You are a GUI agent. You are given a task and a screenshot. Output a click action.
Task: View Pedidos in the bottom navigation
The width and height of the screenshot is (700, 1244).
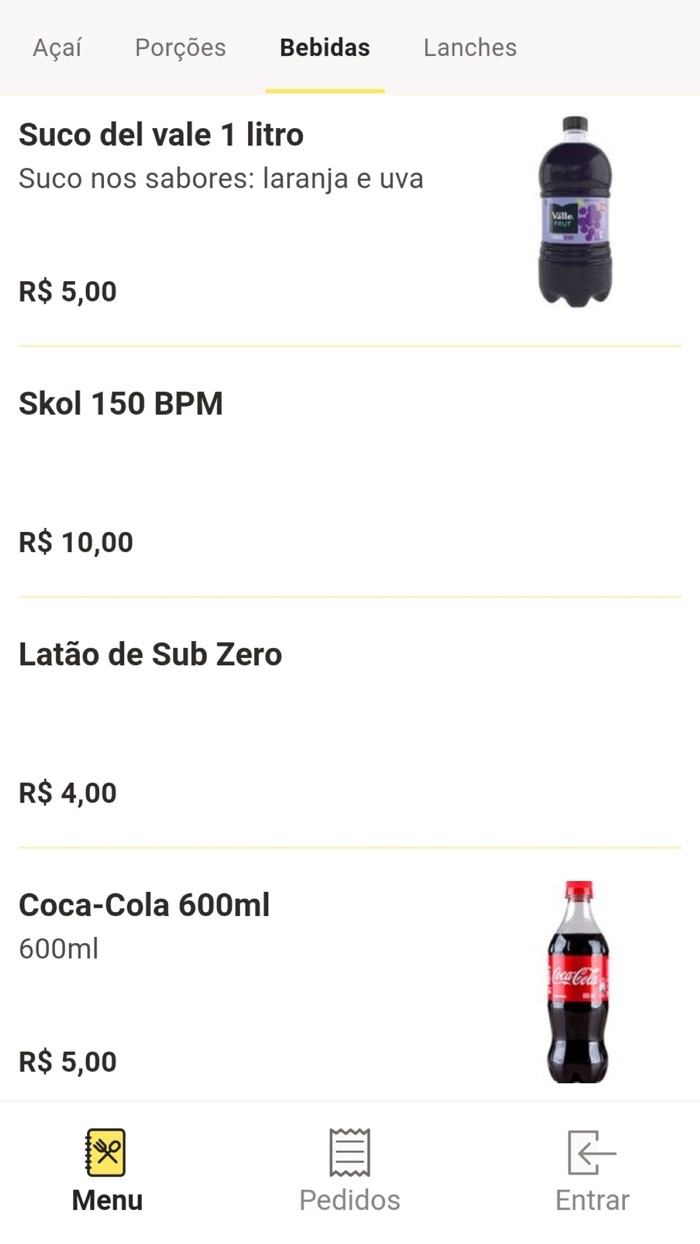[349, 1171]
